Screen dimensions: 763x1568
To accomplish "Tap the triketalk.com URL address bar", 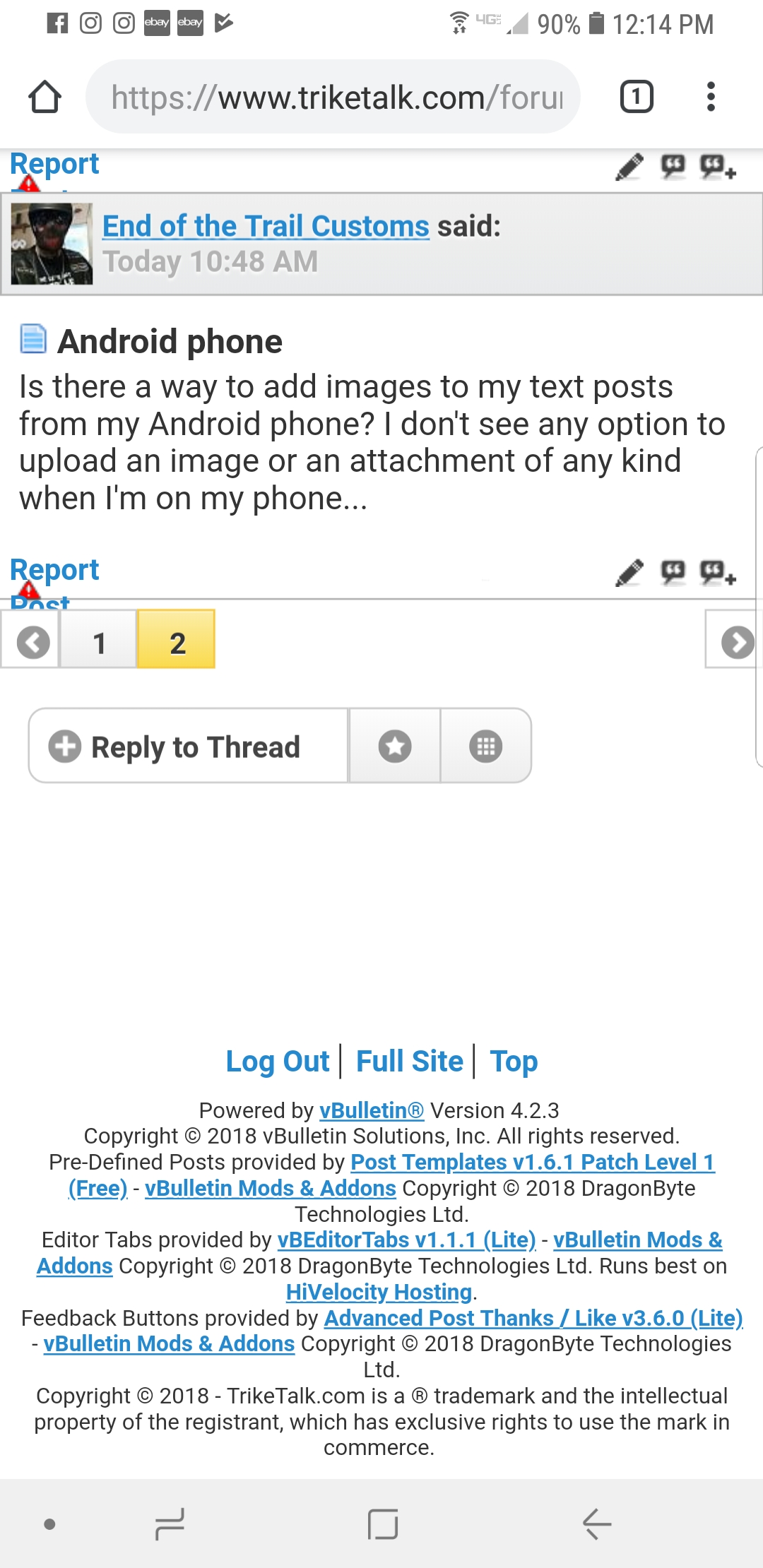I will tap(333, 97).
